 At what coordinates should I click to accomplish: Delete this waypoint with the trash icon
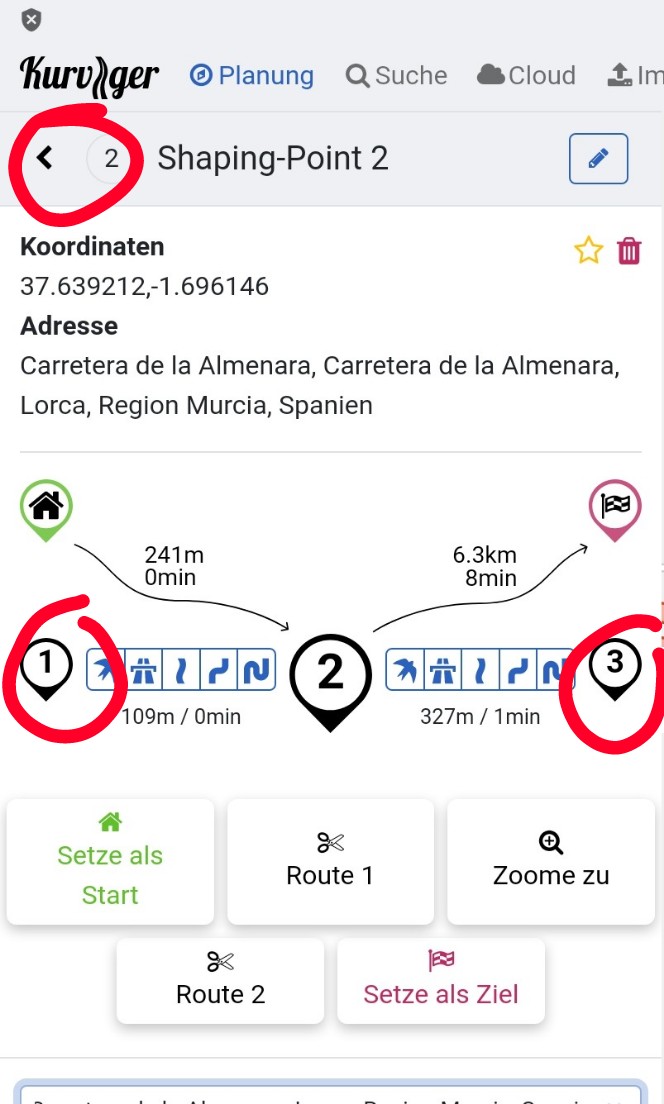click(629, 251)
